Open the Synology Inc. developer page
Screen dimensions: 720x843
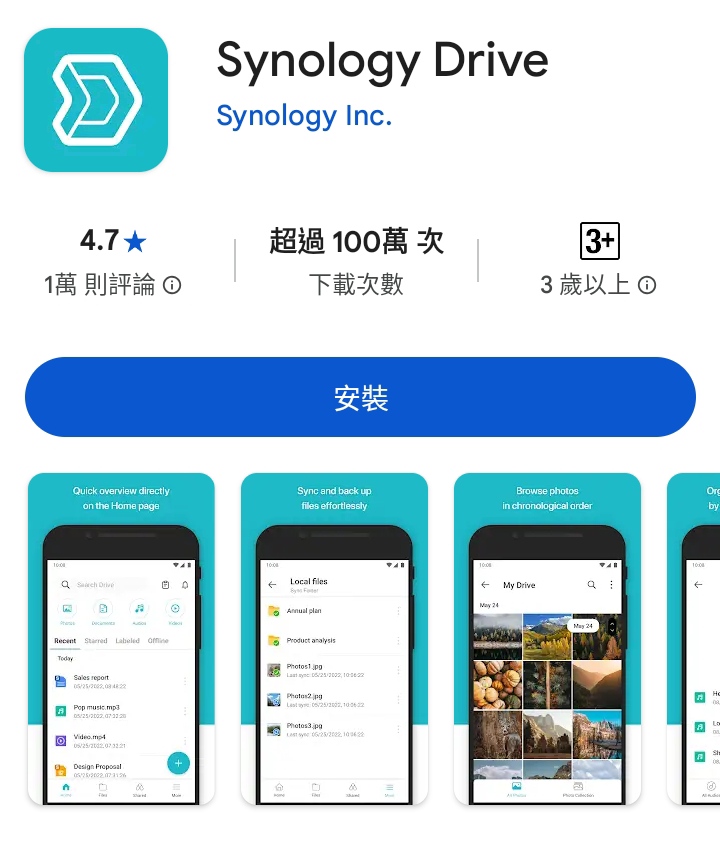pos(304,116)
